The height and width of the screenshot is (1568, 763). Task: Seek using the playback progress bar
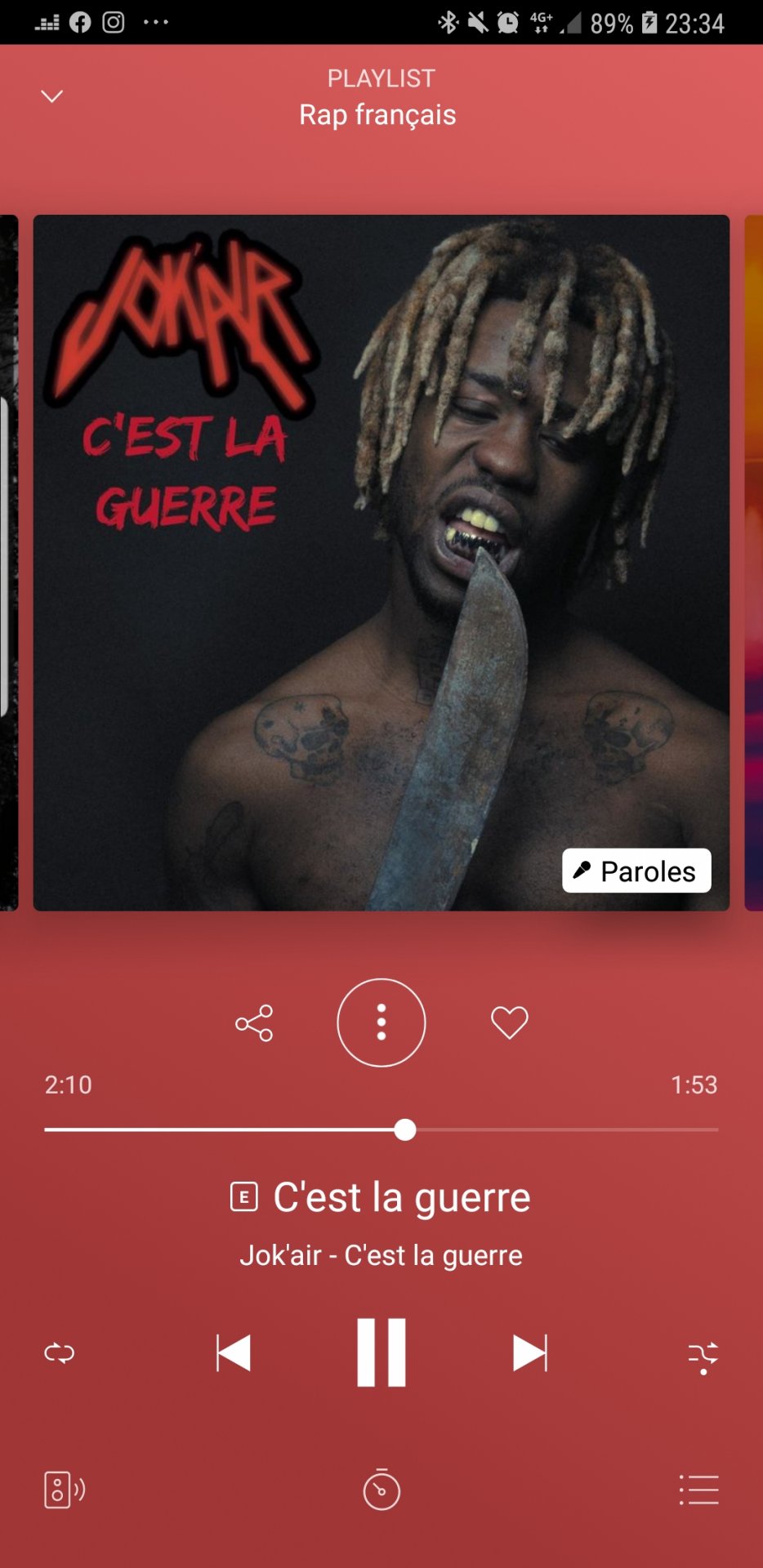(381, 1129)
